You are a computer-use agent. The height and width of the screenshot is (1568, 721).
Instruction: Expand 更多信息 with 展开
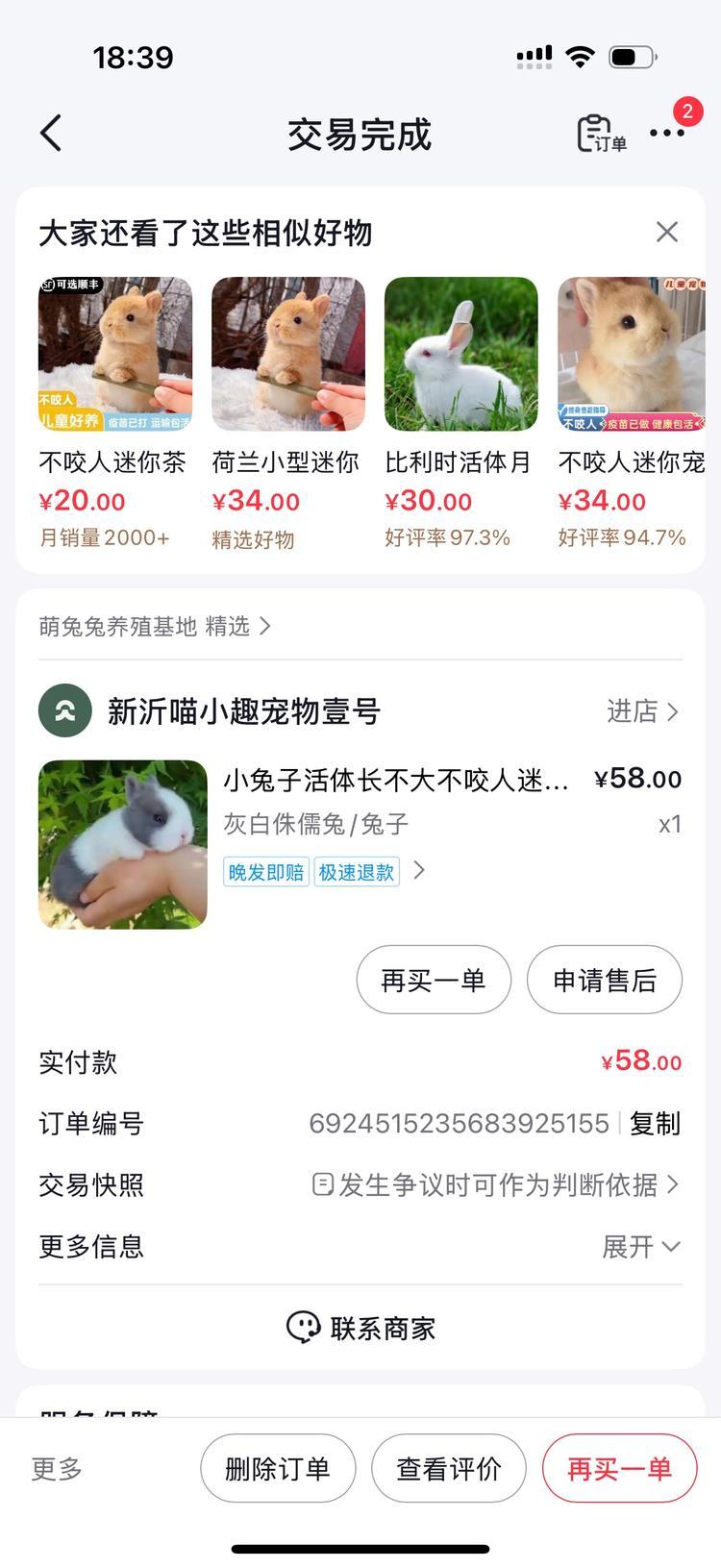tap(641, 1247)
